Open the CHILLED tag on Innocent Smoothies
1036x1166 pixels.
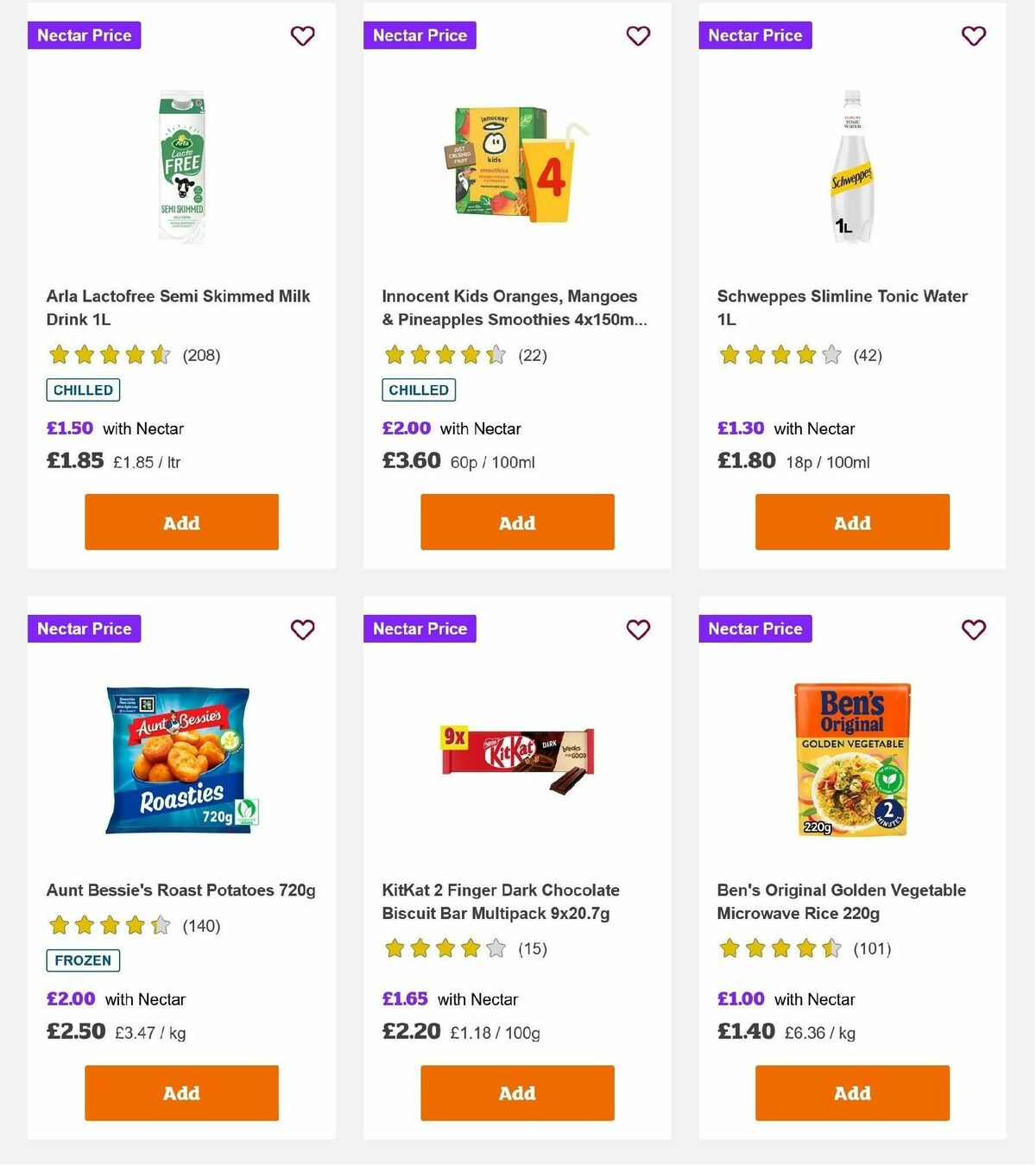coord(419,390)
